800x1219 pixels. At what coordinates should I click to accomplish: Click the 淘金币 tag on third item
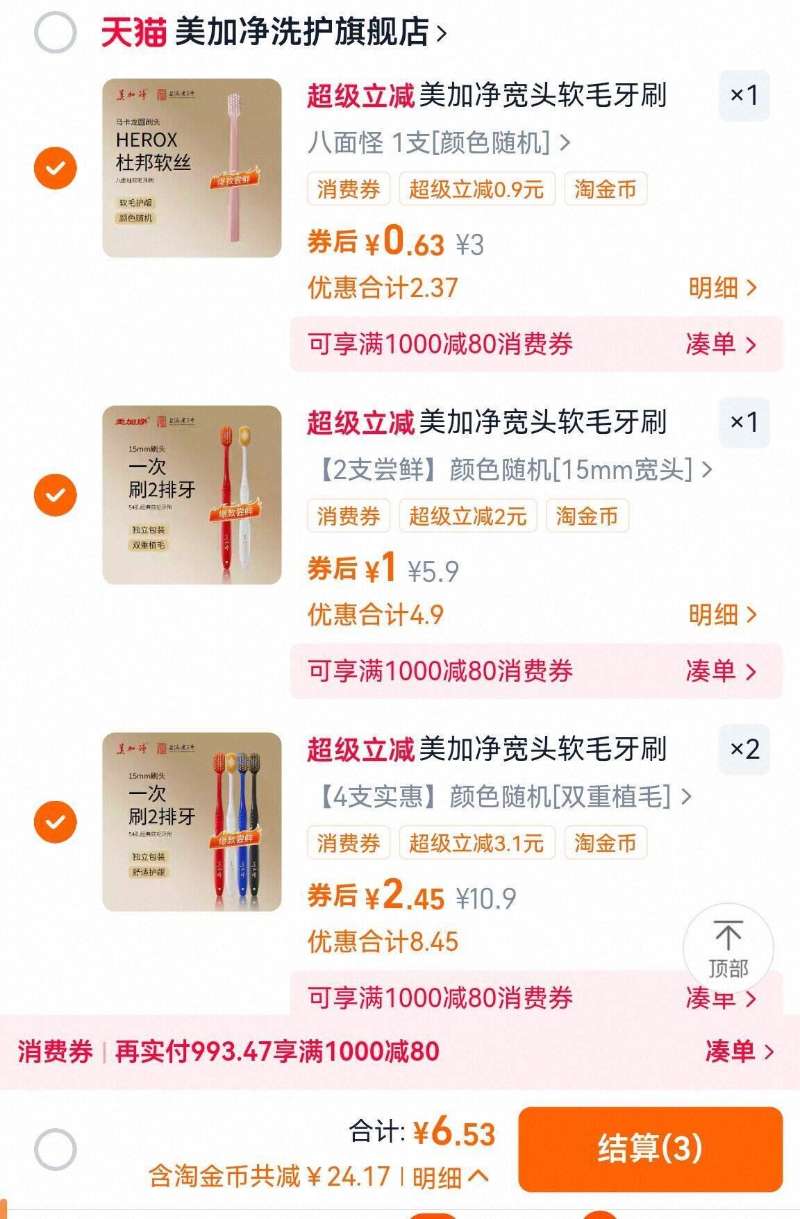click(605, 843)
